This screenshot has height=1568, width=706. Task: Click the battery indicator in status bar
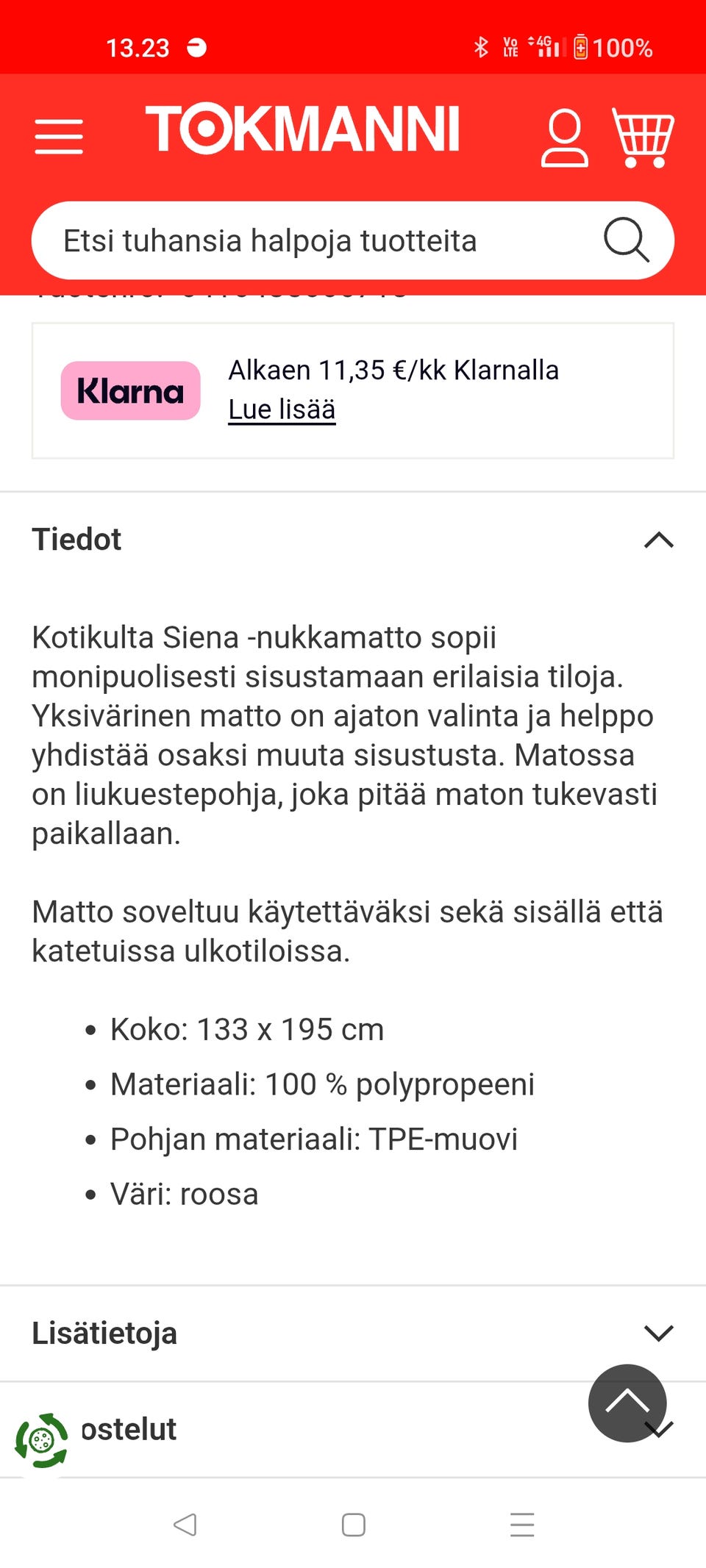(x=582, y=46)
